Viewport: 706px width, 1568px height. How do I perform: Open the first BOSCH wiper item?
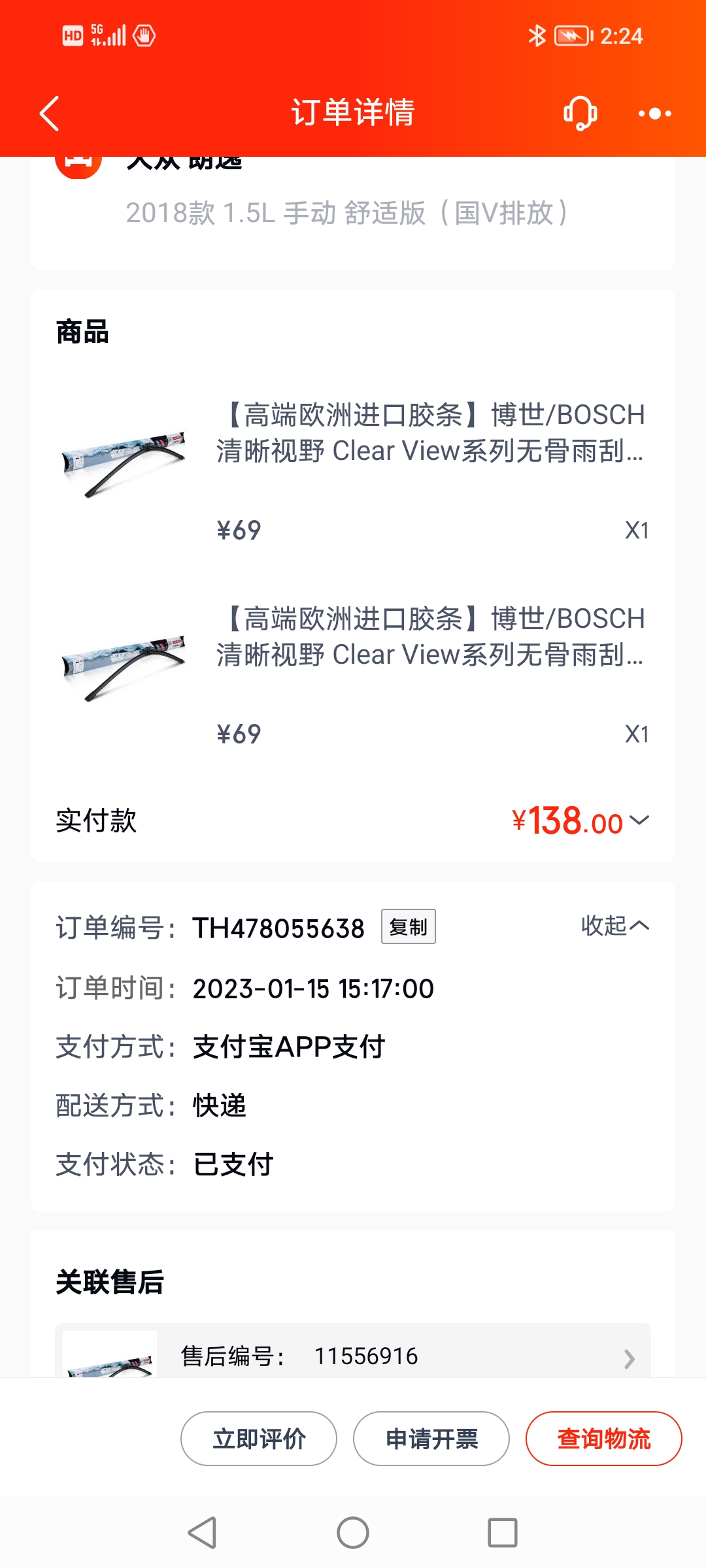pos(353,467)
